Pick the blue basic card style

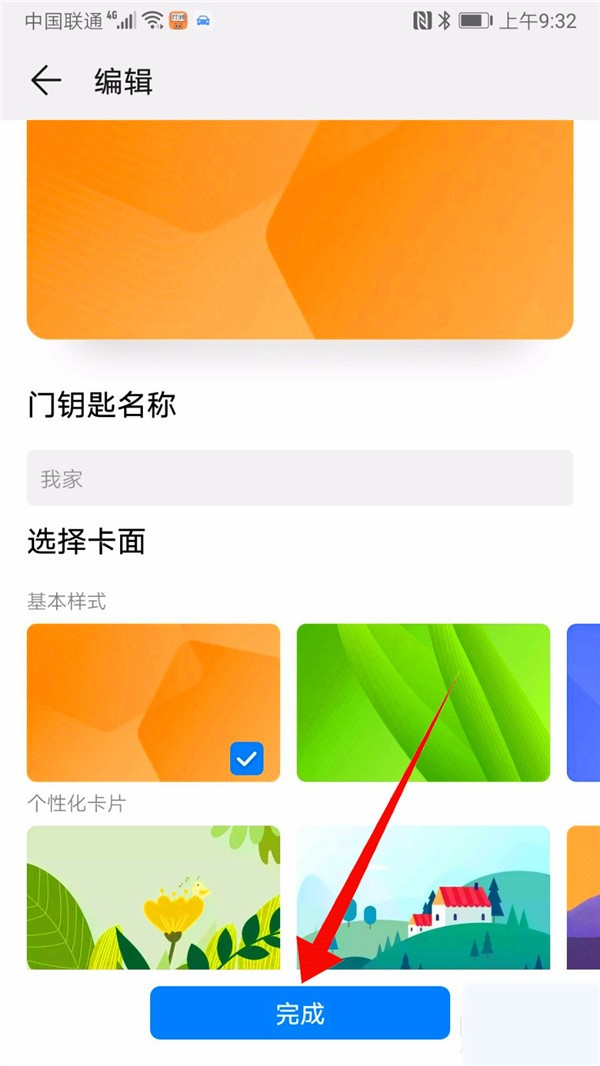pos(584,702)
